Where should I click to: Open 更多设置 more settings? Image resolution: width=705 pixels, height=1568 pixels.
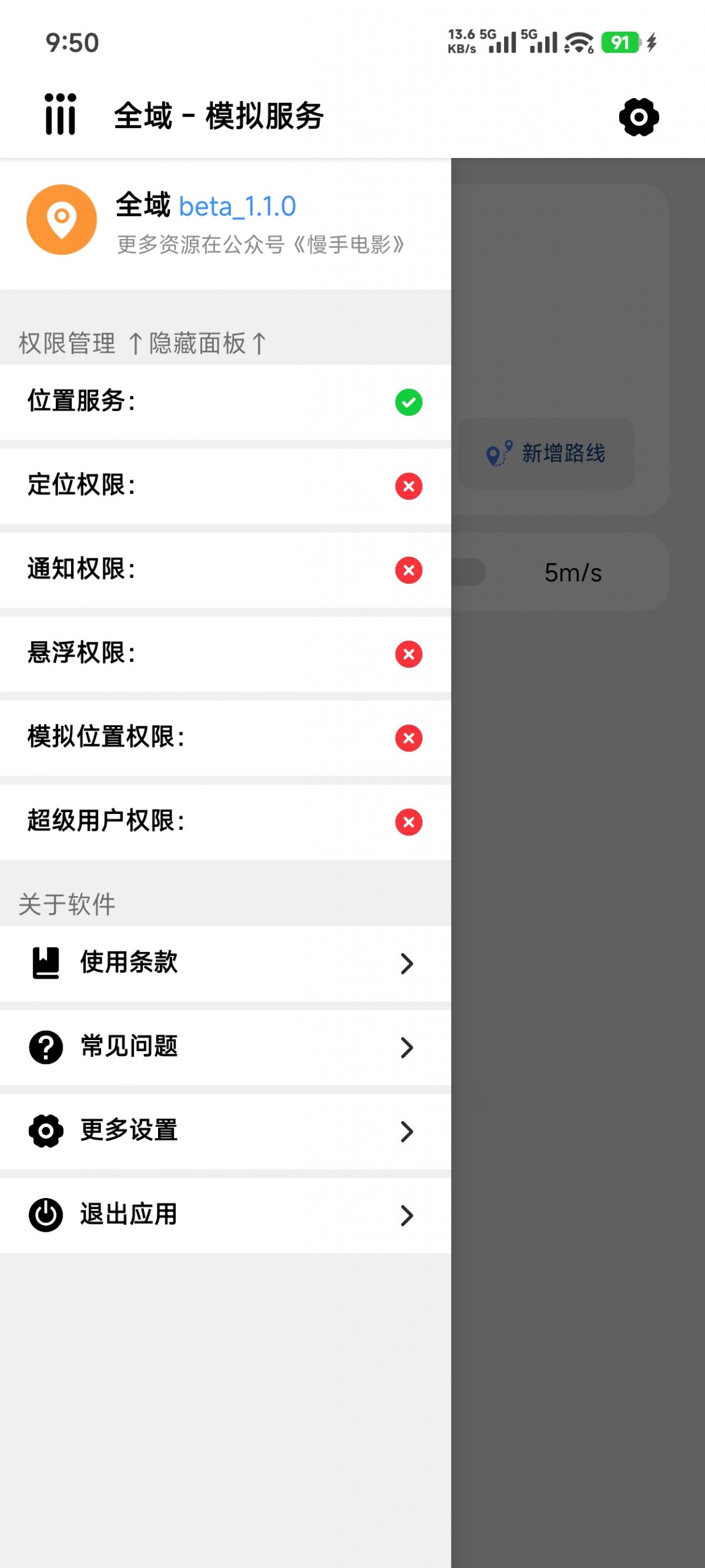point(225,1131)
